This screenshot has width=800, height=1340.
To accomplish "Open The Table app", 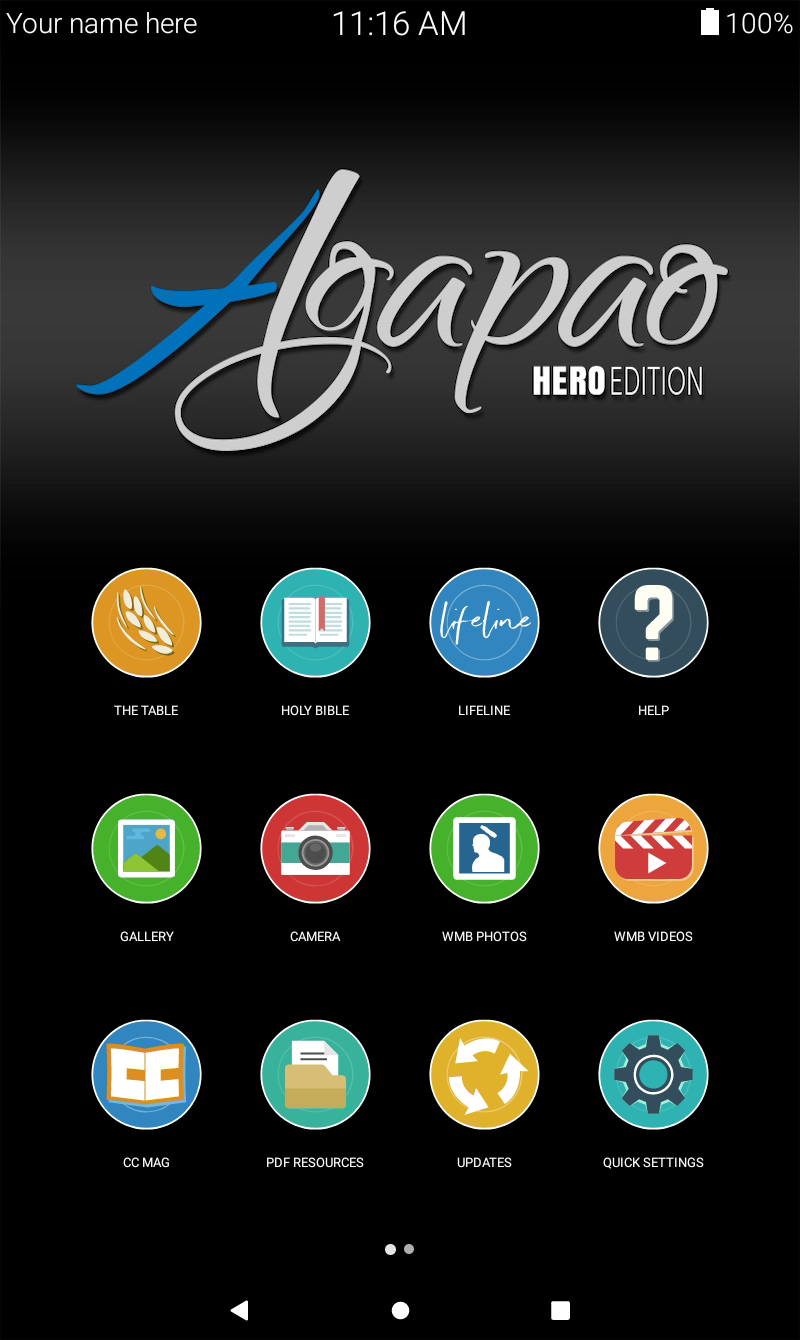I will tap(146, 622).
